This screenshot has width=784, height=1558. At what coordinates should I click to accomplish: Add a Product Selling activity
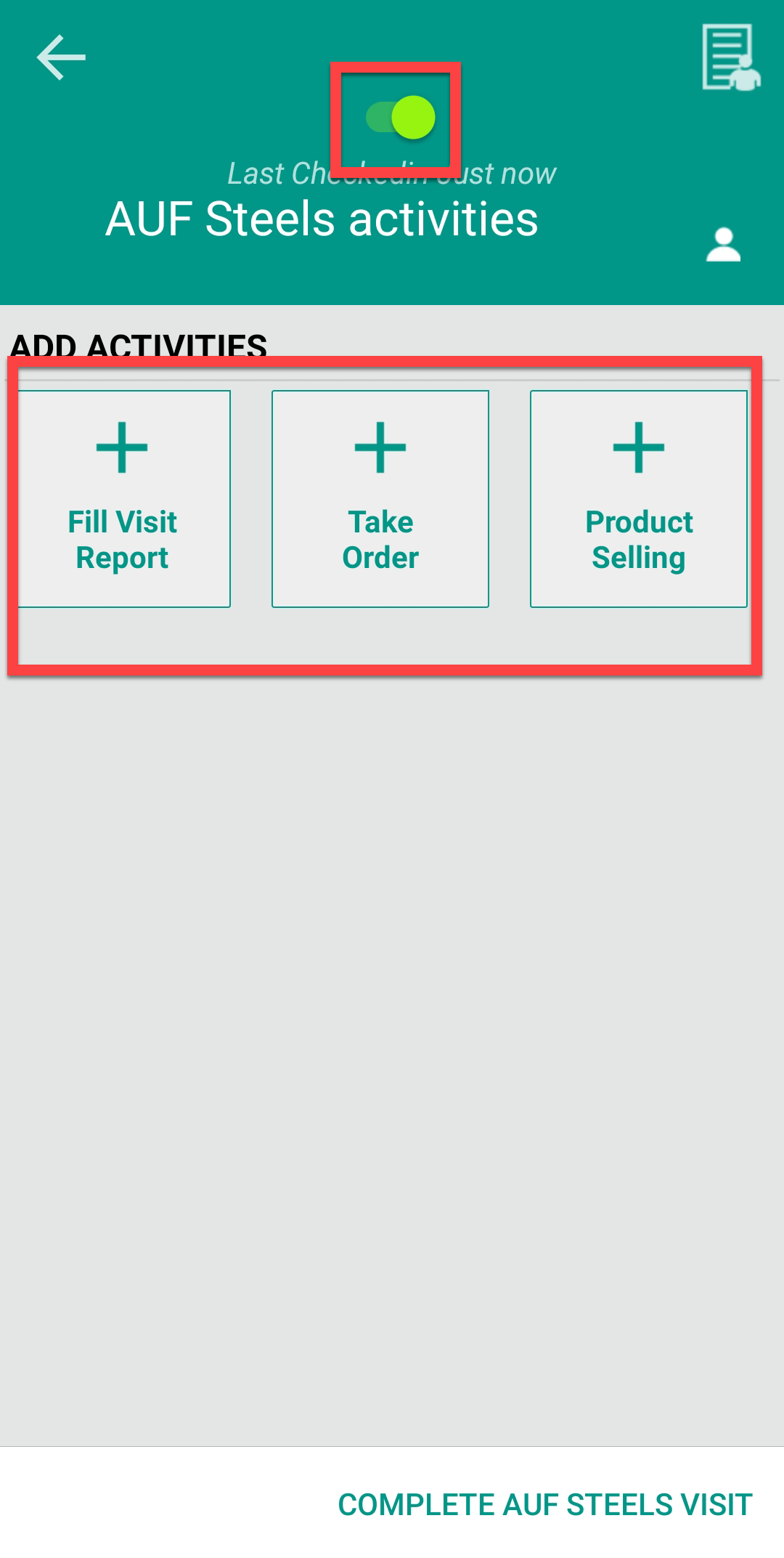(639, 499)
